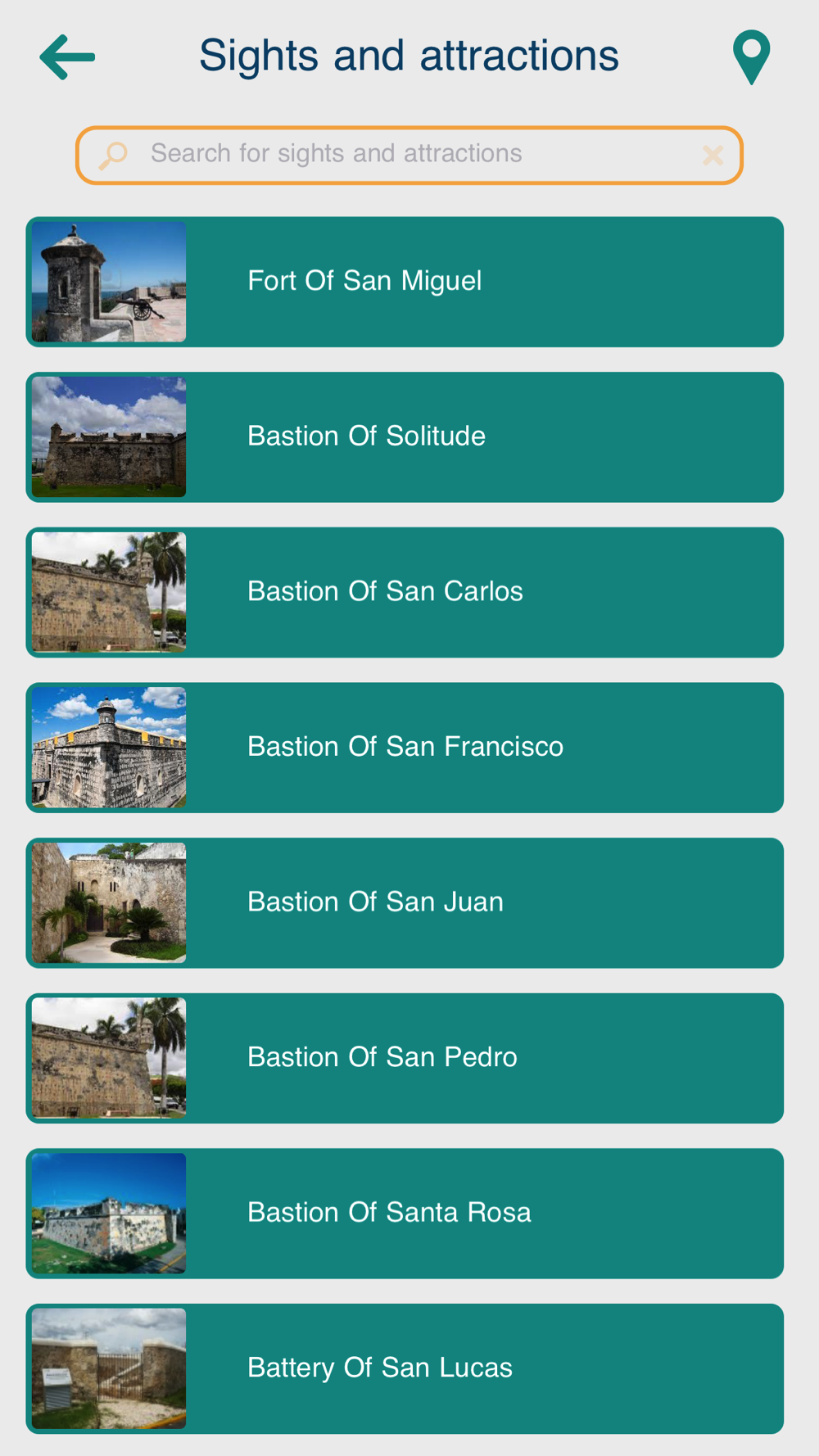Open Bastion Of Solitude
819x1456 pixels.
pyautogui.click(x=405, y=437)
